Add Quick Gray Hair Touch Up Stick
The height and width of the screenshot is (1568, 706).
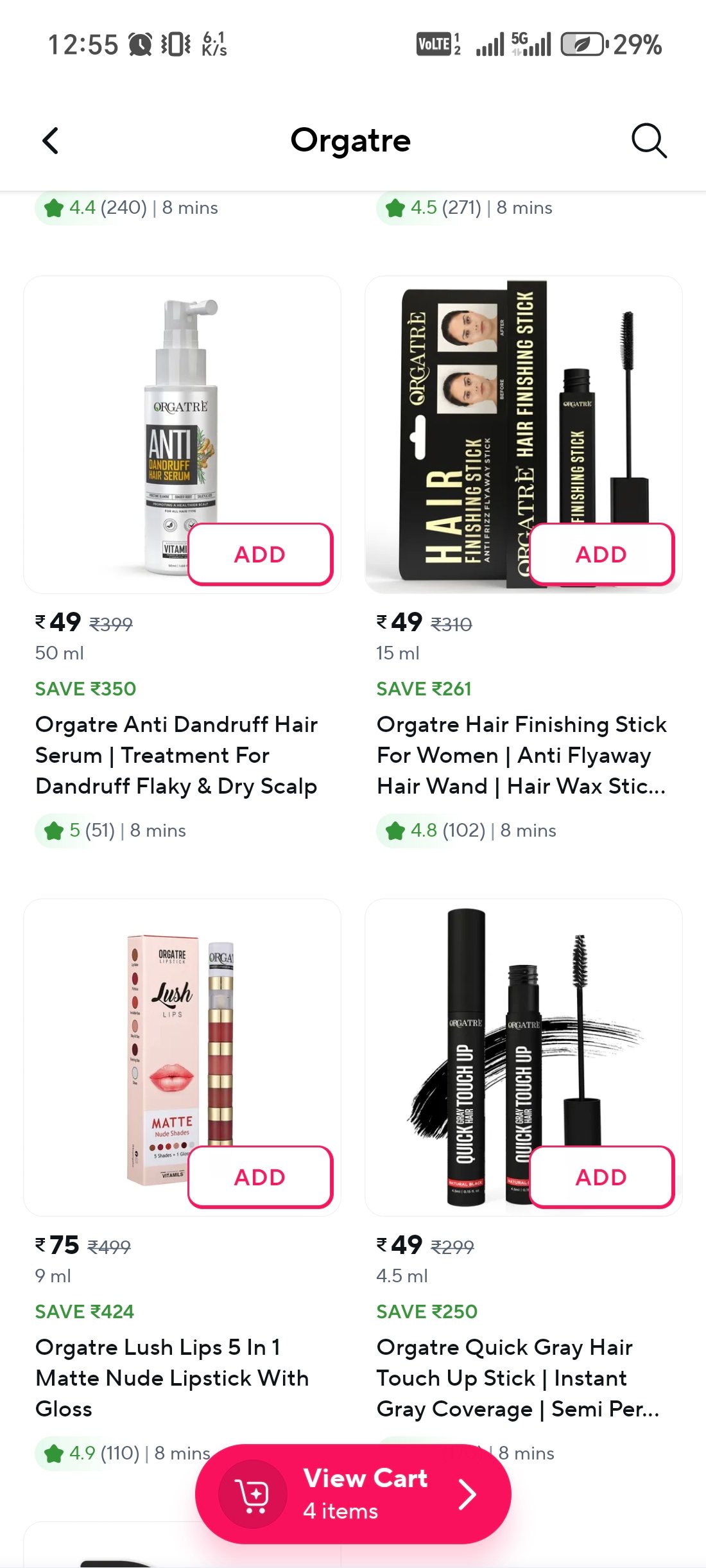pyautogui.click(x=602, y=1177)
